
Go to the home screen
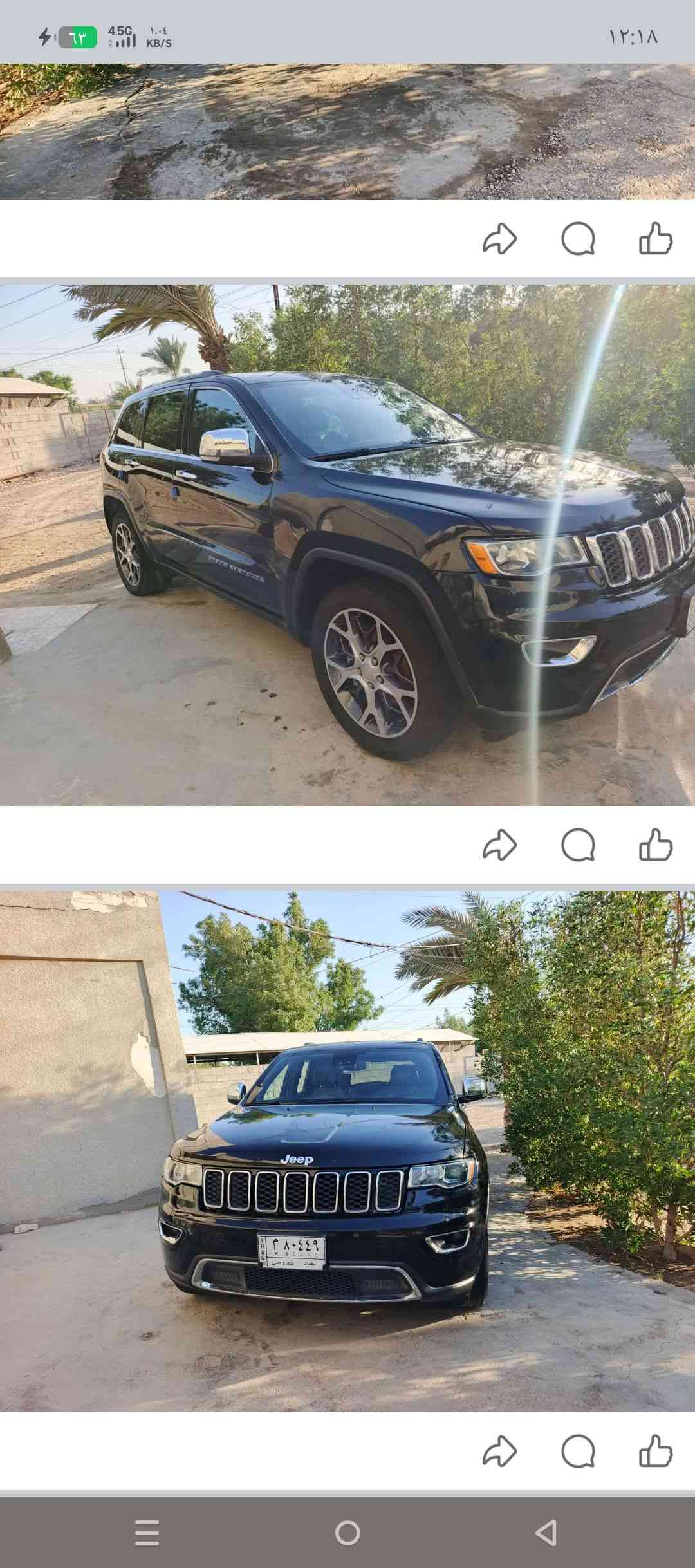pyautogui.click(x=347, y=1533)
